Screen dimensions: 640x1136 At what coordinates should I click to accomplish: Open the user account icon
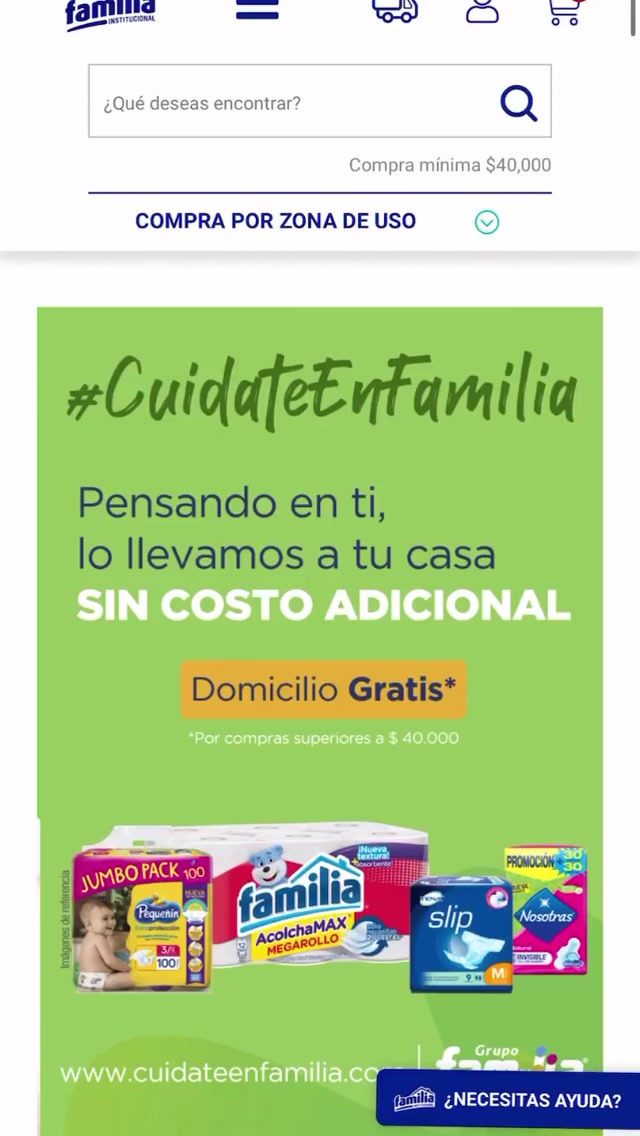(x=482, y=11)
